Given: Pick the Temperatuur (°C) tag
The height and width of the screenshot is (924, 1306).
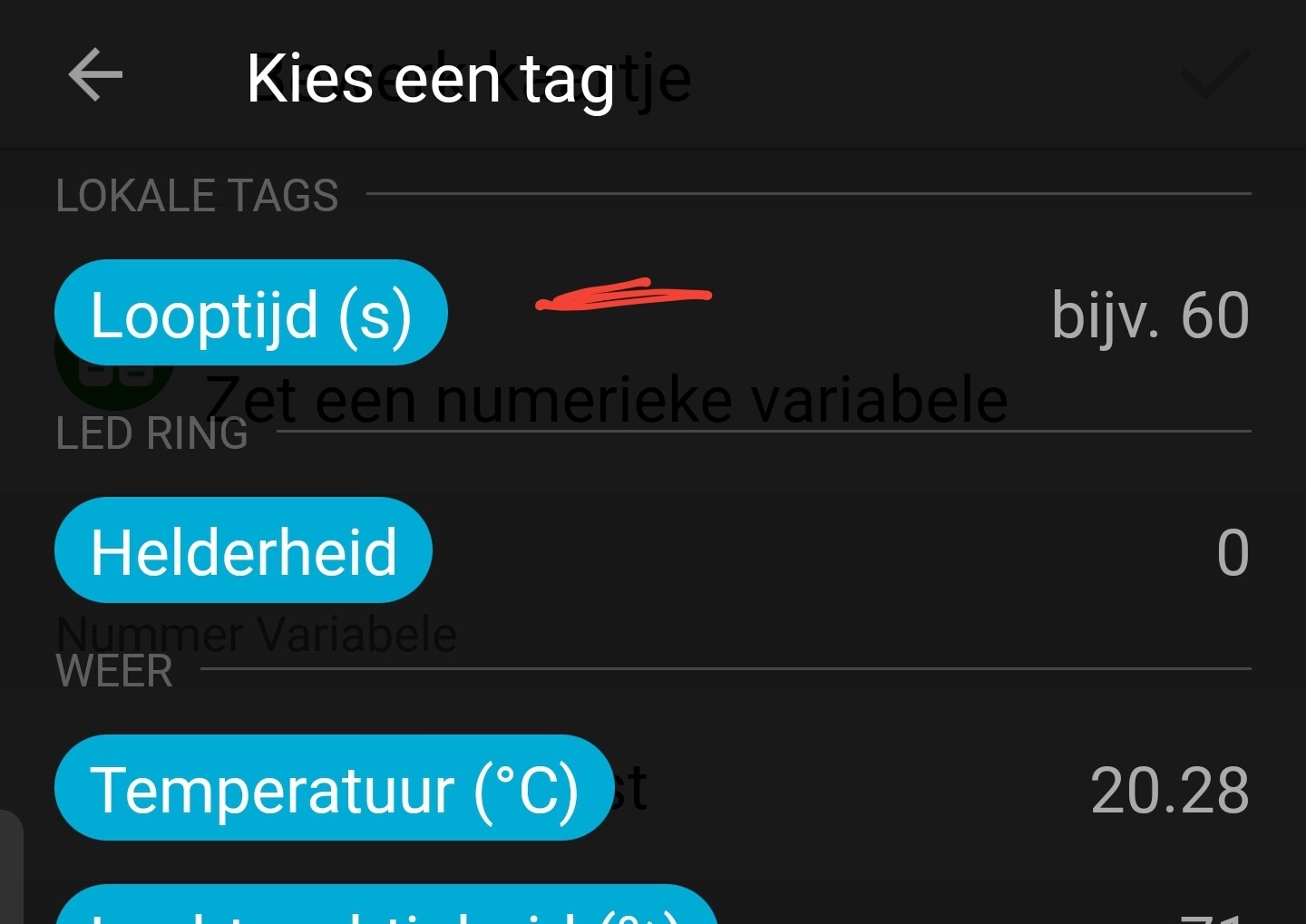Looking at the screenshot, I should pos(334,788).
